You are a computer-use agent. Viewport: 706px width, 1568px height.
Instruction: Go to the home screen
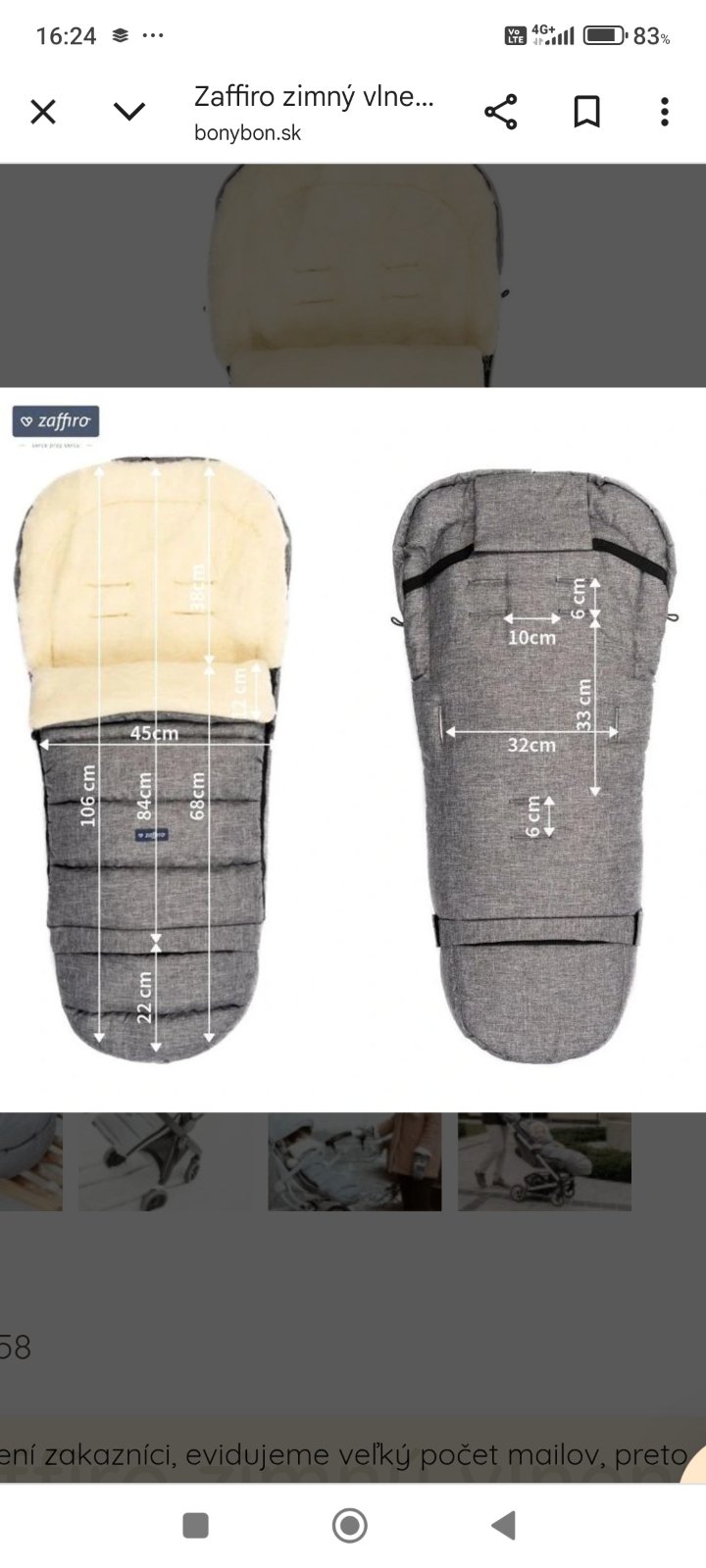pyautogui.click(x=350, y=1525)
